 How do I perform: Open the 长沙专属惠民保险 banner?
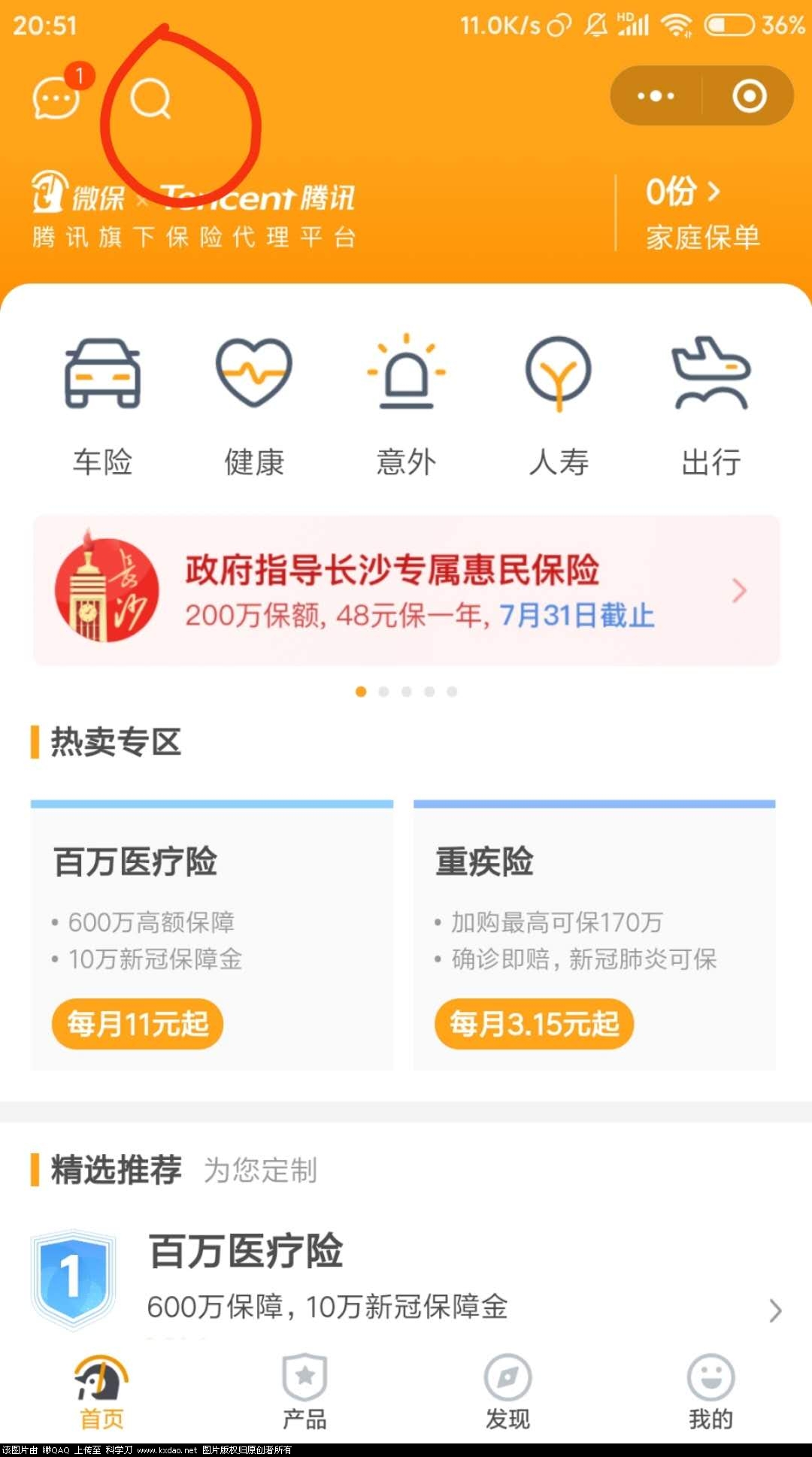coord(406,591)
